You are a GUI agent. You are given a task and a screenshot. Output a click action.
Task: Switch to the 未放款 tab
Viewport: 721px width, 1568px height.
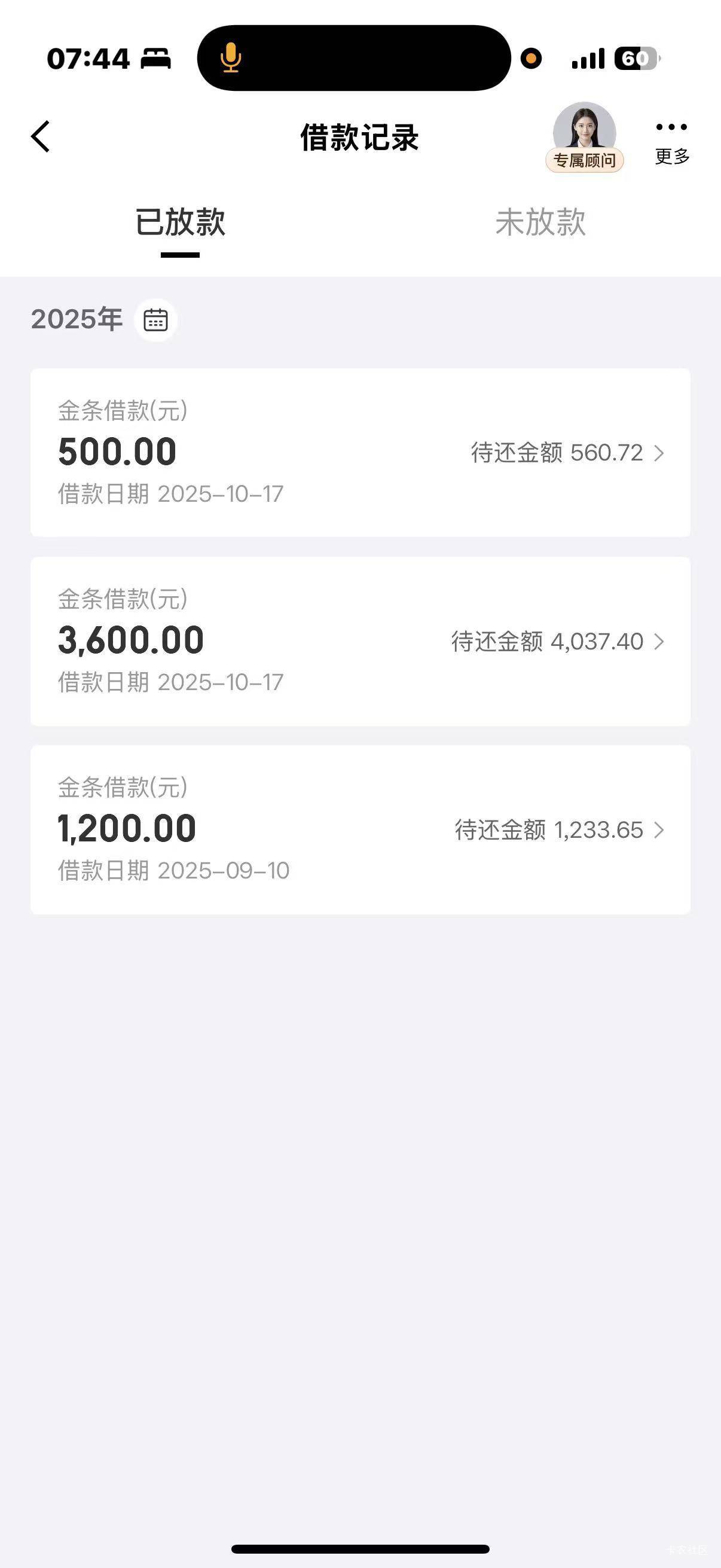pyautogui.click(x=540, y=222)
